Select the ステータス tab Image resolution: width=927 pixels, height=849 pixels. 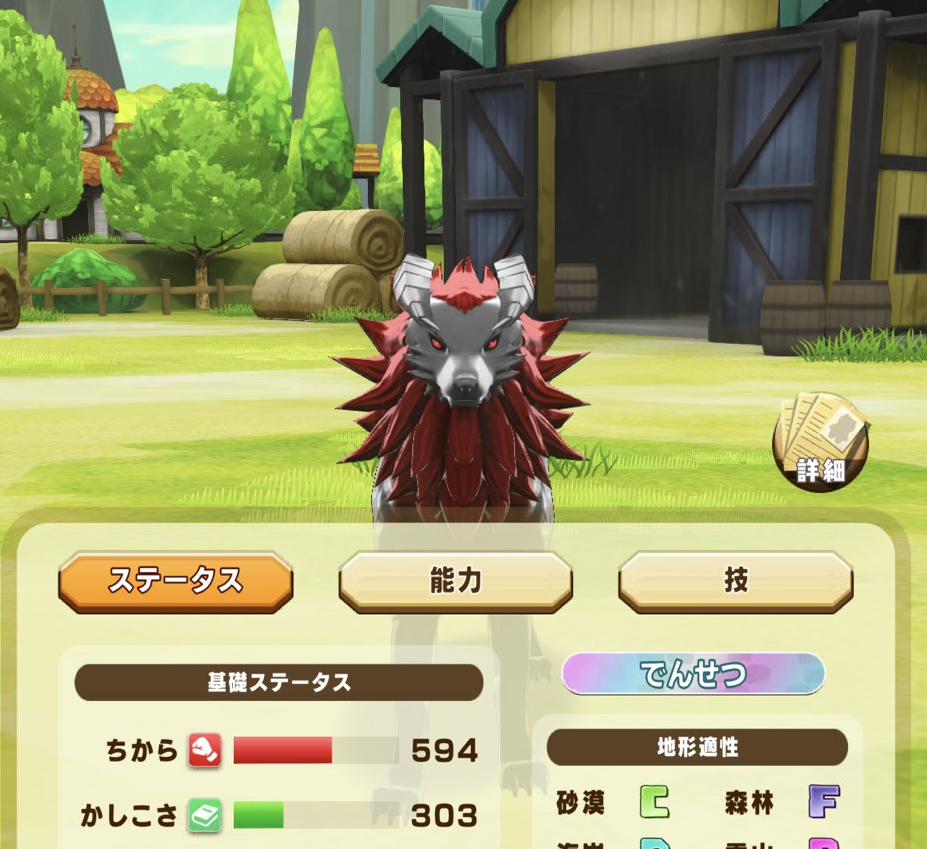click(x=176, y=581)
